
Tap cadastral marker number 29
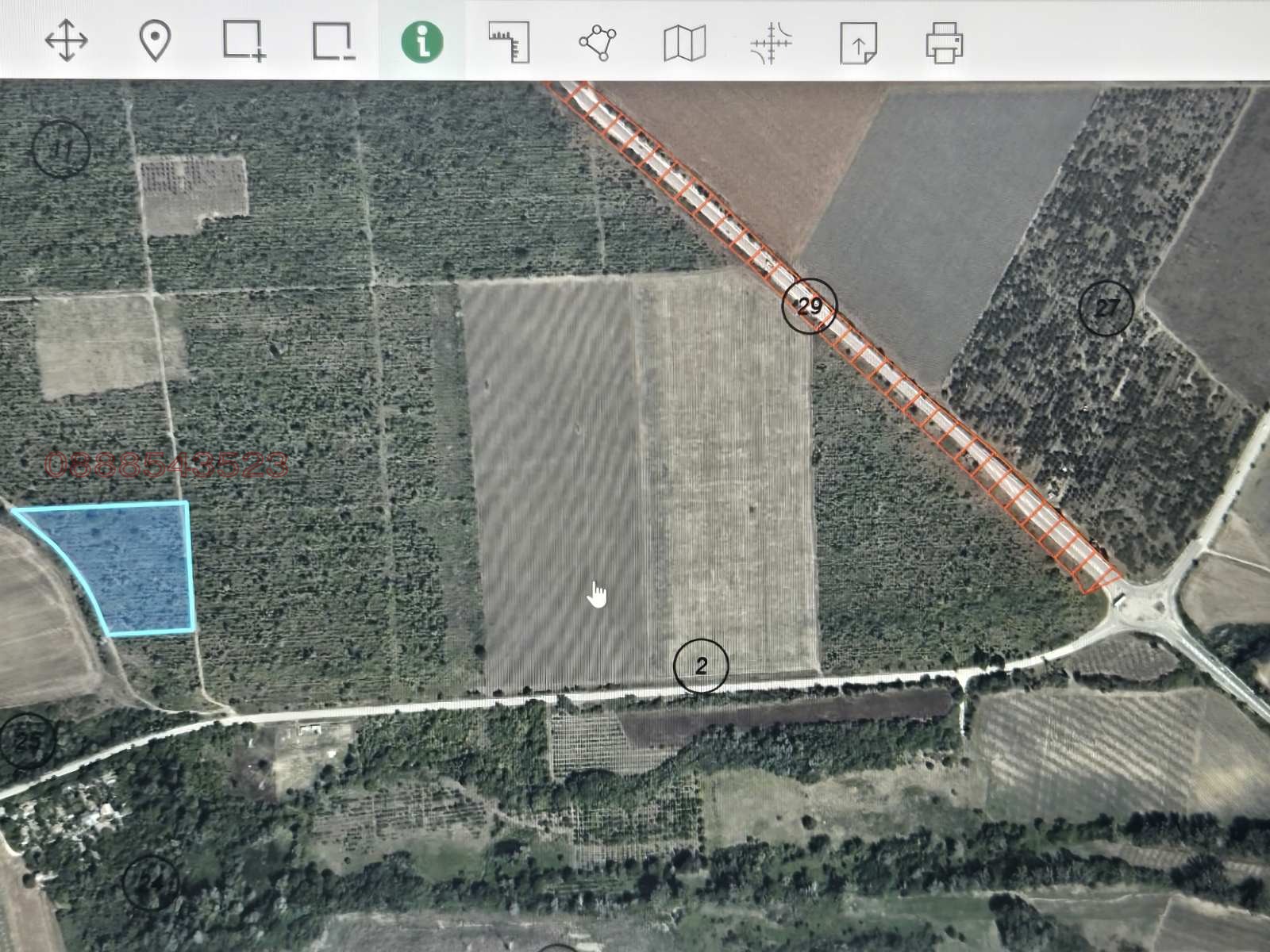click(809, 305)
